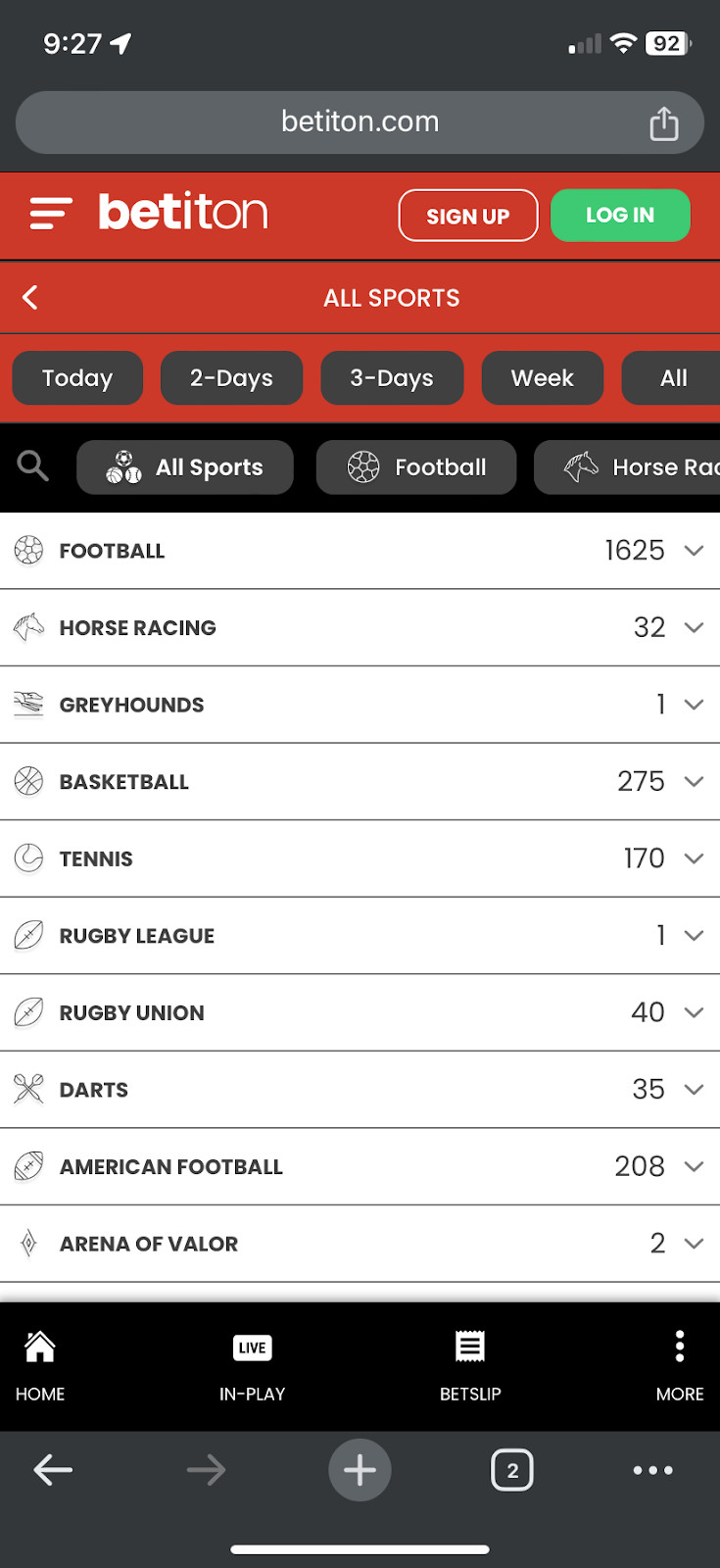This screenshot has width=720, height=1568.
Task: Select the Football chip
Action: click(416, 467)
